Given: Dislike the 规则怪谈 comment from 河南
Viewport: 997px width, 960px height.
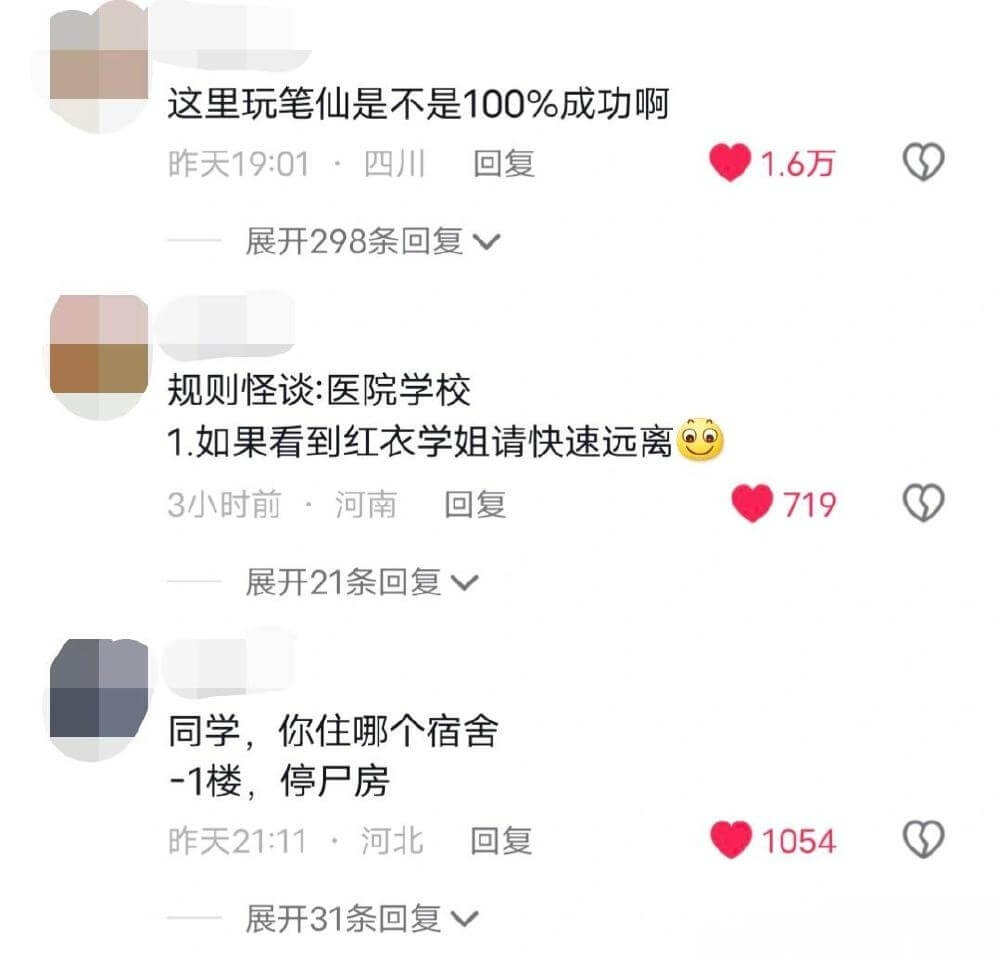Looking at the screenshot, I should click(922, 504).
